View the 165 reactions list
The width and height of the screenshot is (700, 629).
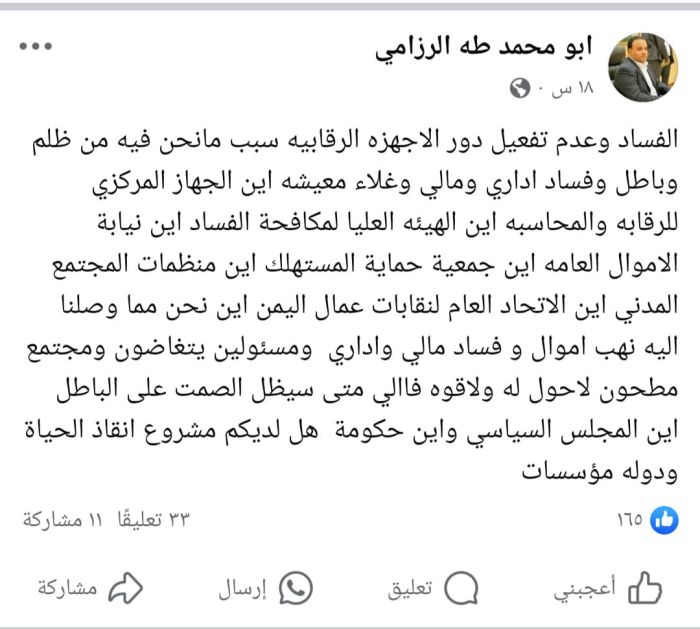648,519
